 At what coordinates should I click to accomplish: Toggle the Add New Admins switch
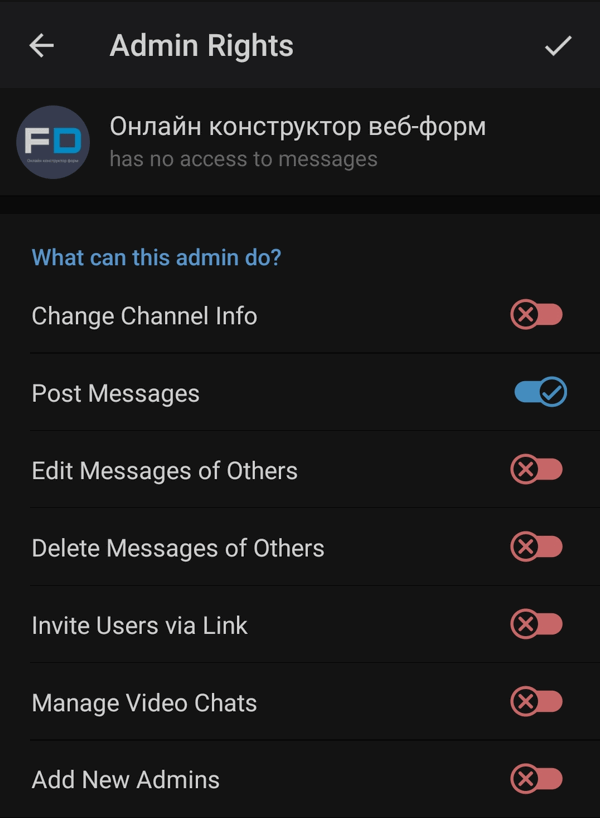538,779
